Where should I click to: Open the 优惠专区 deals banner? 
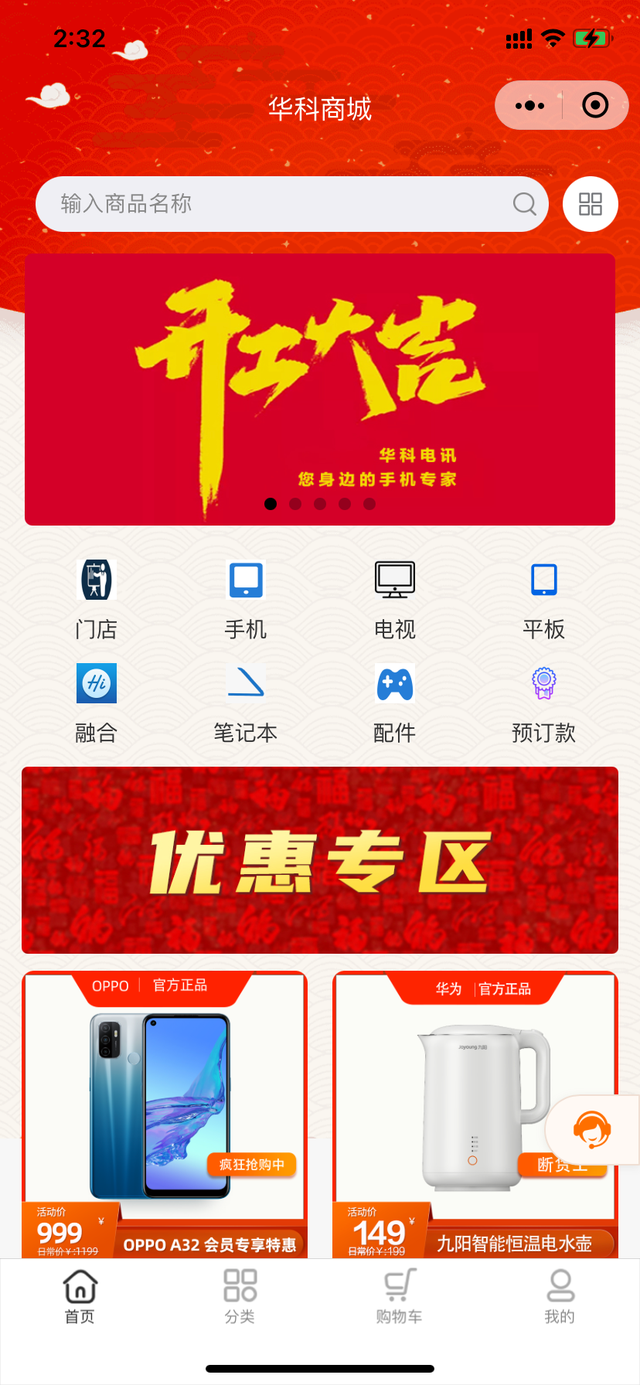click(x=320, y=860)
